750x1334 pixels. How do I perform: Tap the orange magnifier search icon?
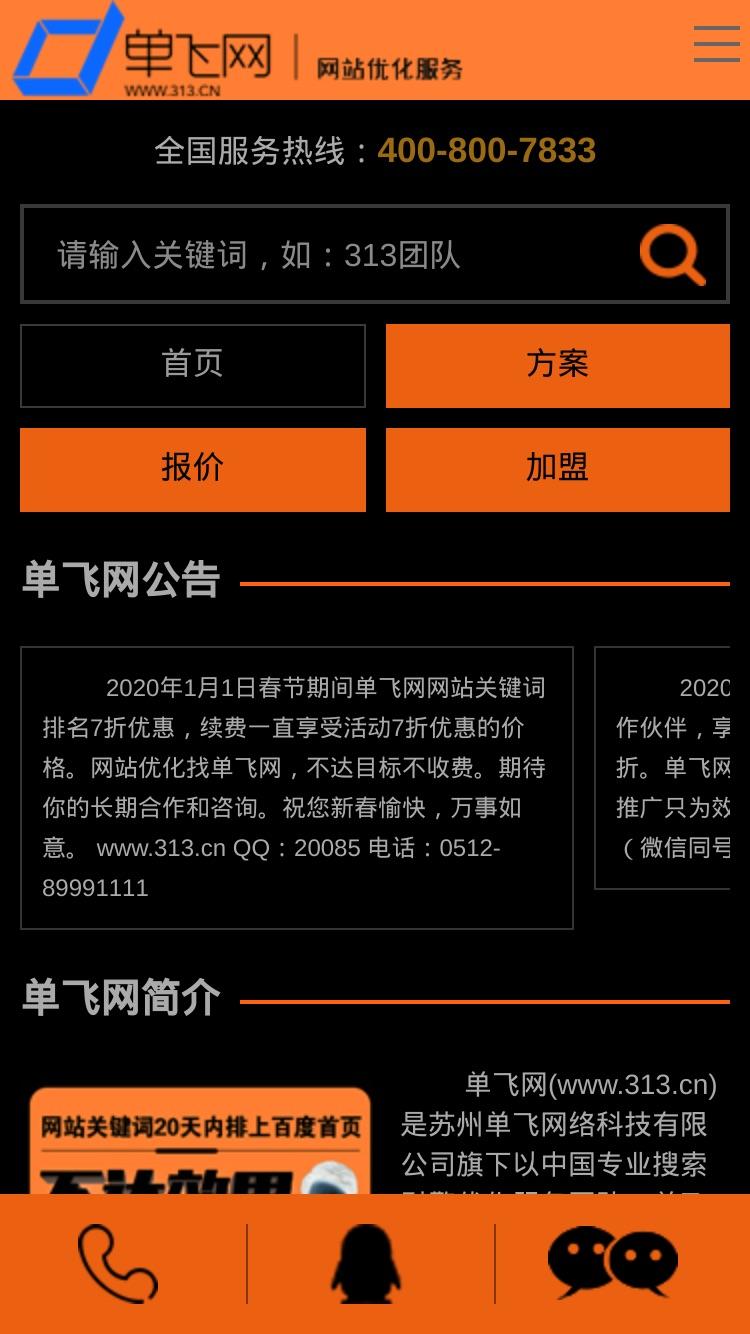(x=673, y=255)
